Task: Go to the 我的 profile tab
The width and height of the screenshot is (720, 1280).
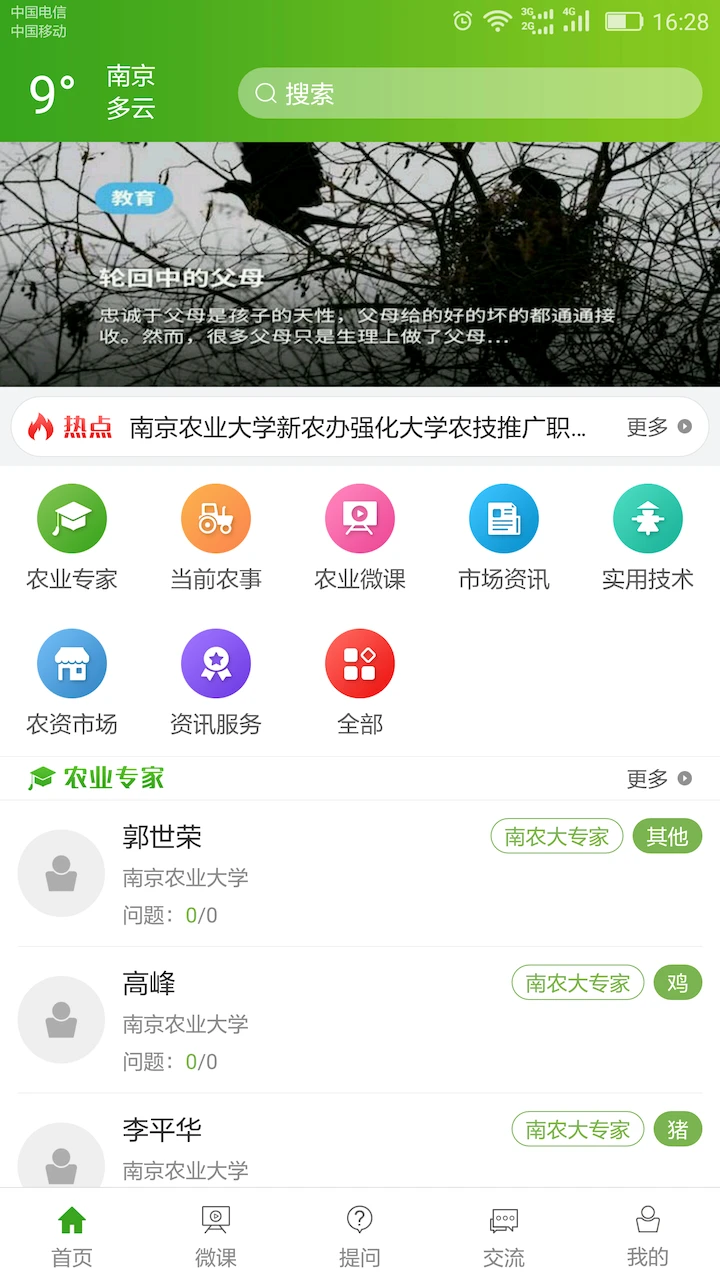Action: click(x=647, y=1235)
